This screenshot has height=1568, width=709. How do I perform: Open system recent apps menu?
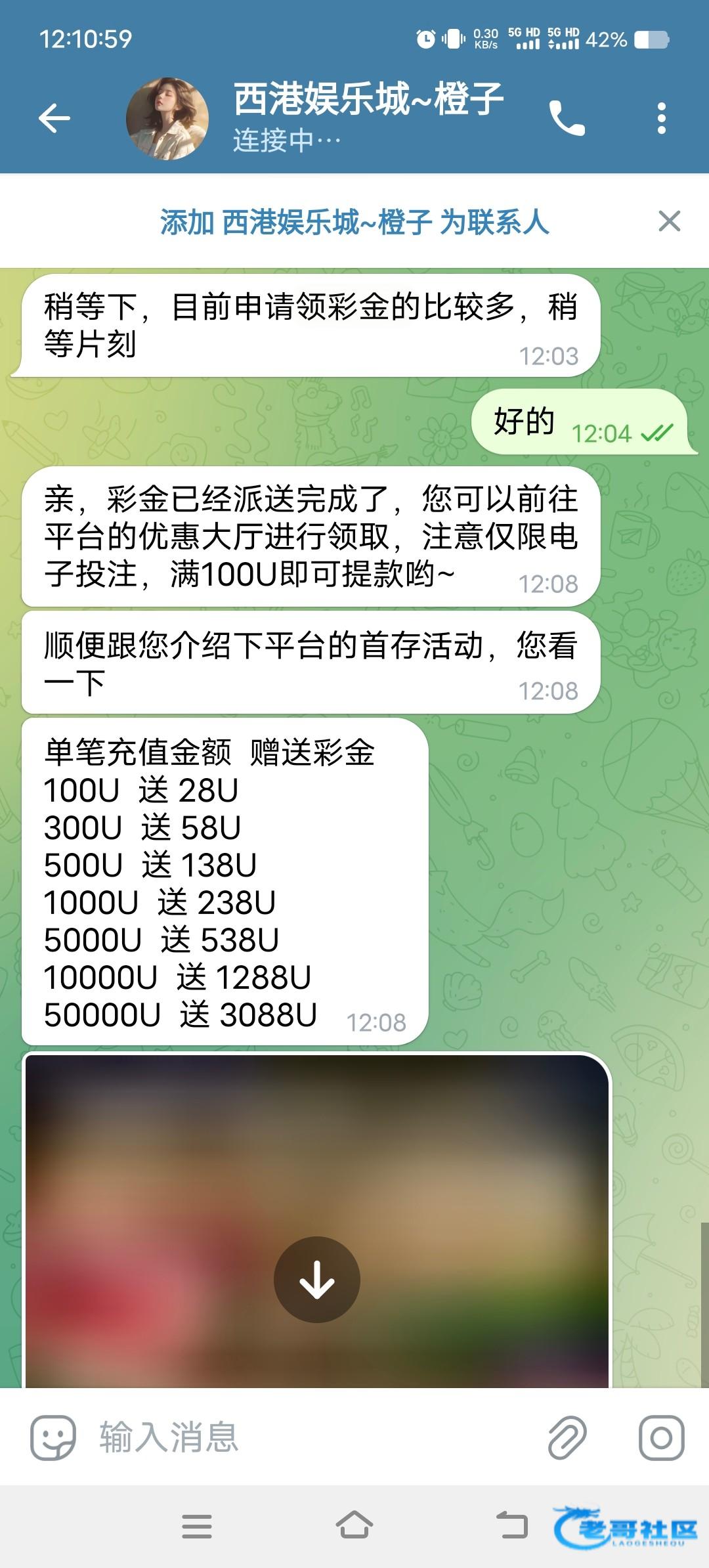pos(197,1525)
